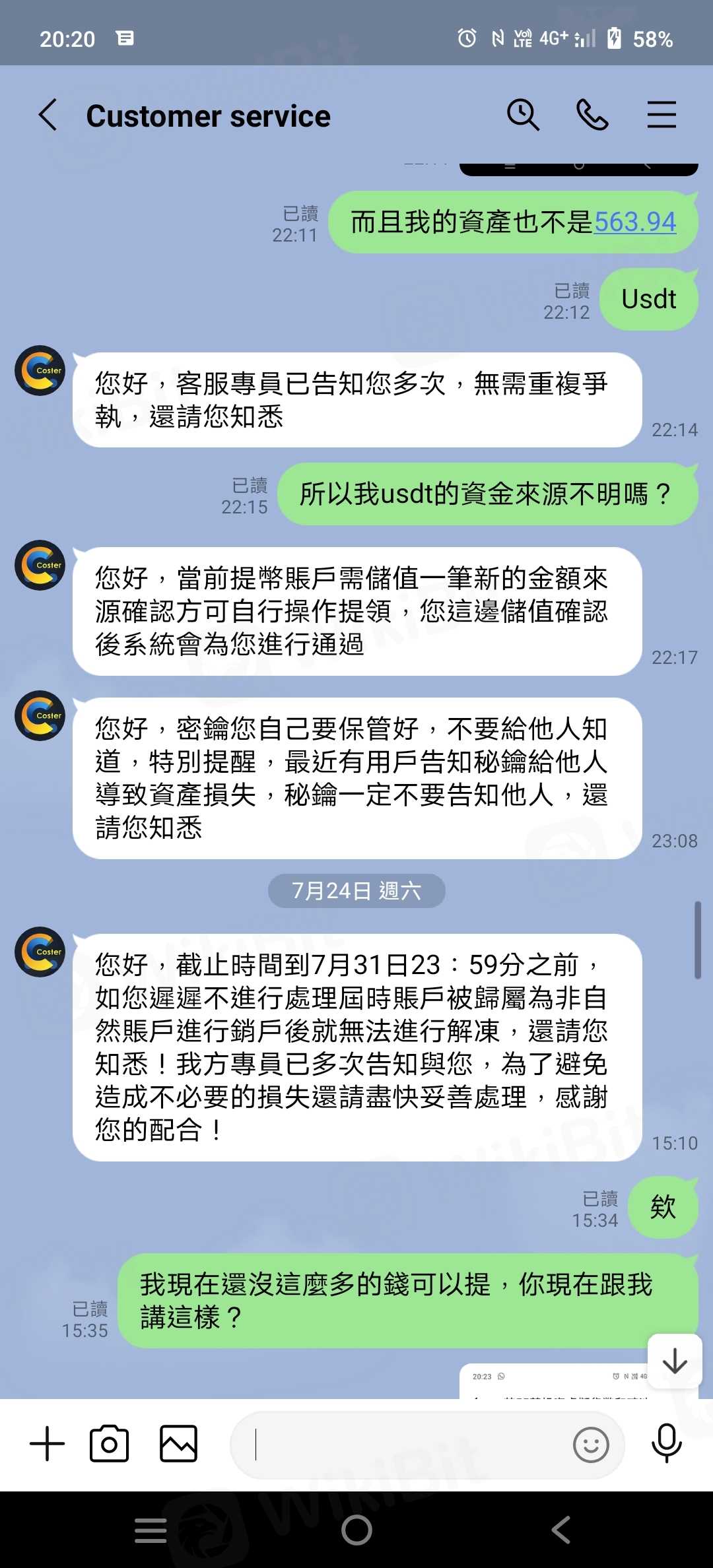The height and width of the screenshot is (1568, 713).
Task: Open the emoji sticker picker
Action: point(591,1445)
